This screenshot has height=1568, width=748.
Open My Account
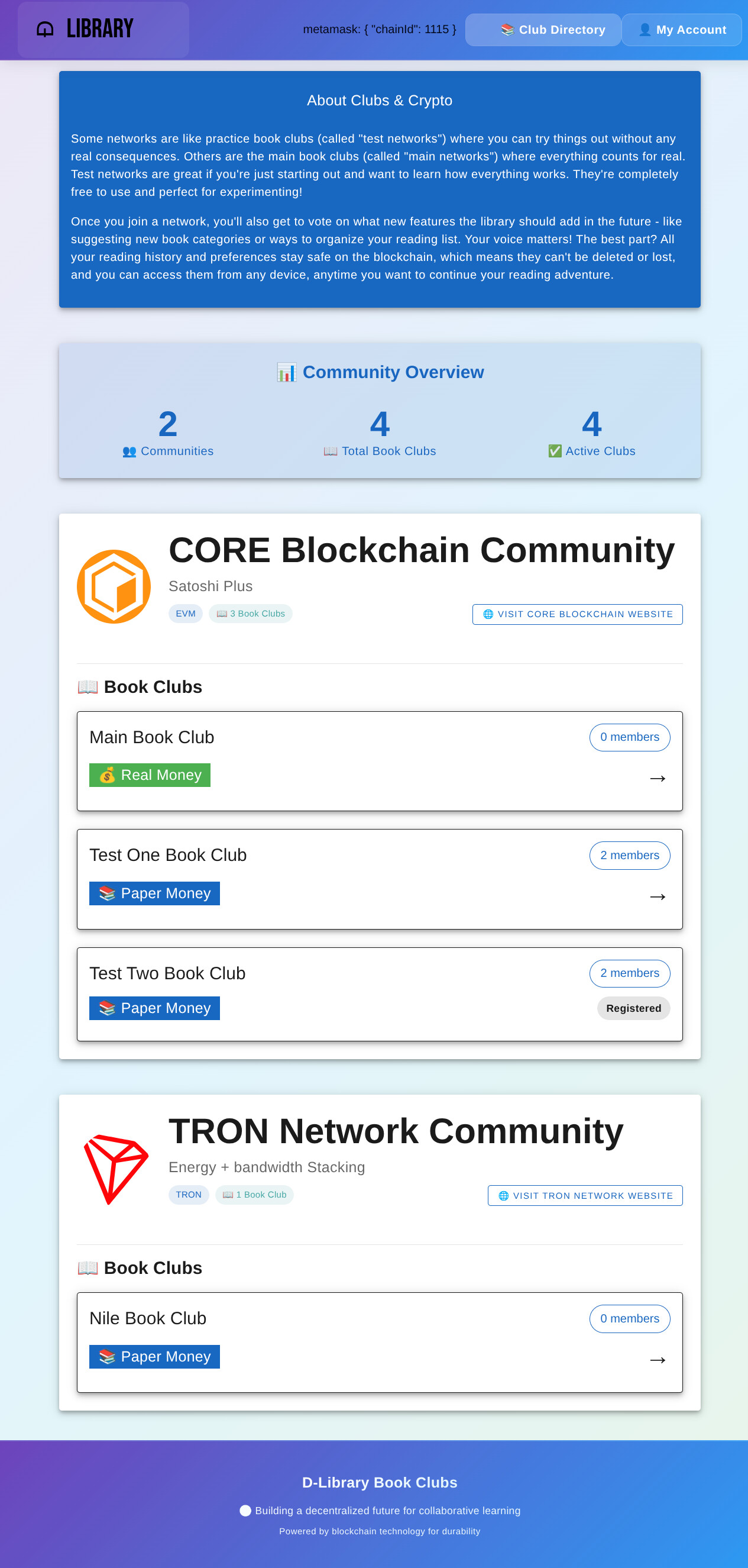[681, 30]
